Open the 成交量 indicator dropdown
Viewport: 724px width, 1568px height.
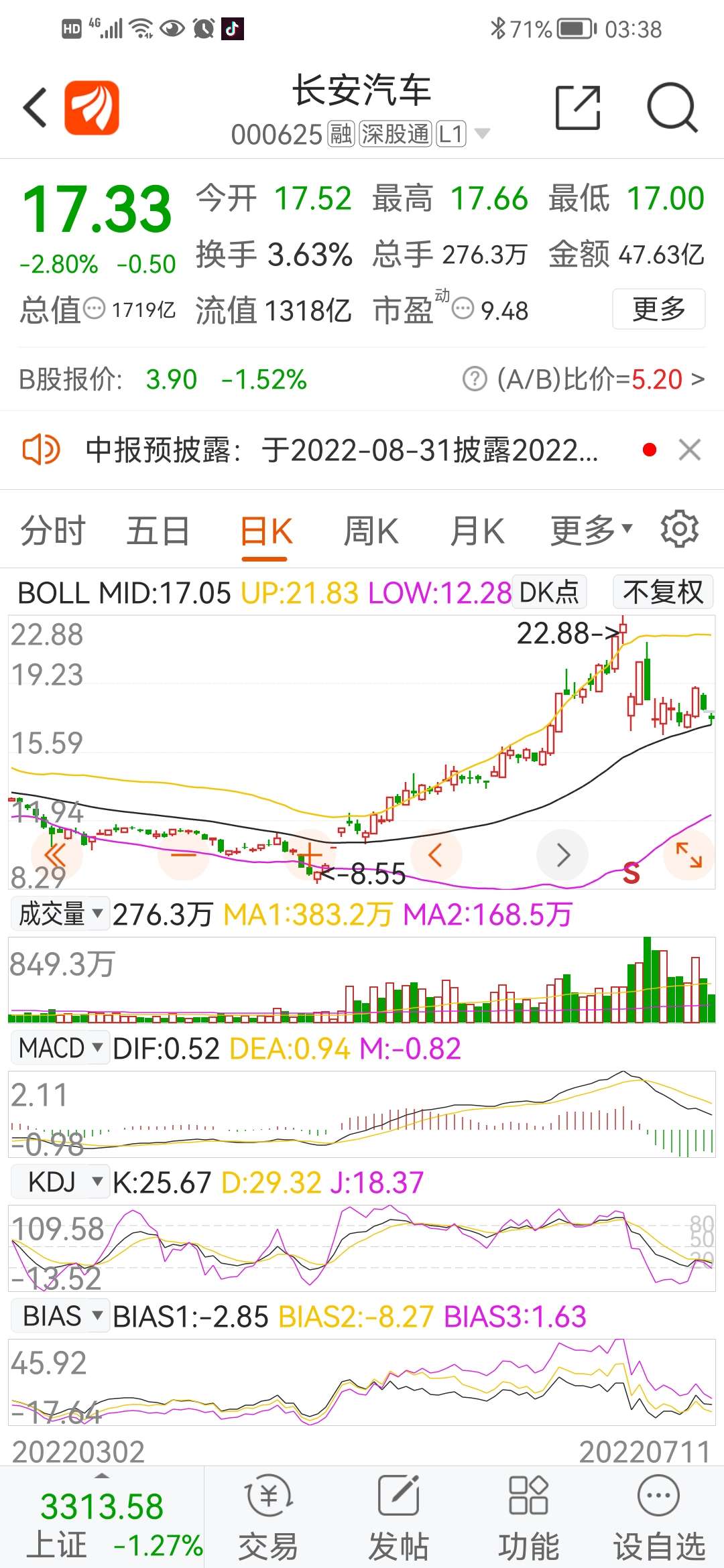click(60, 914)
